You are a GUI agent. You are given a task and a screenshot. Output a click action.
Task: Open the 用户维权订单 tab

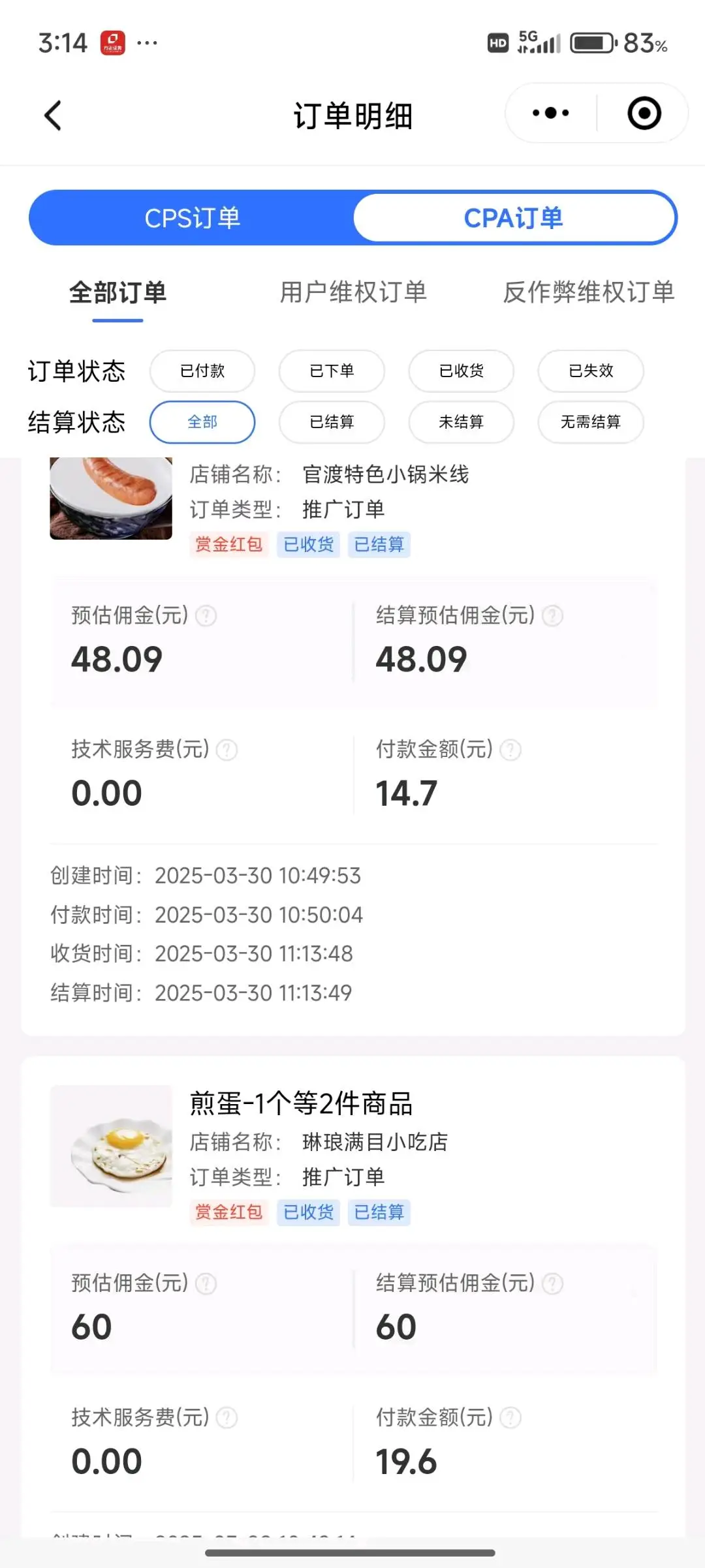tap(353, 293)
